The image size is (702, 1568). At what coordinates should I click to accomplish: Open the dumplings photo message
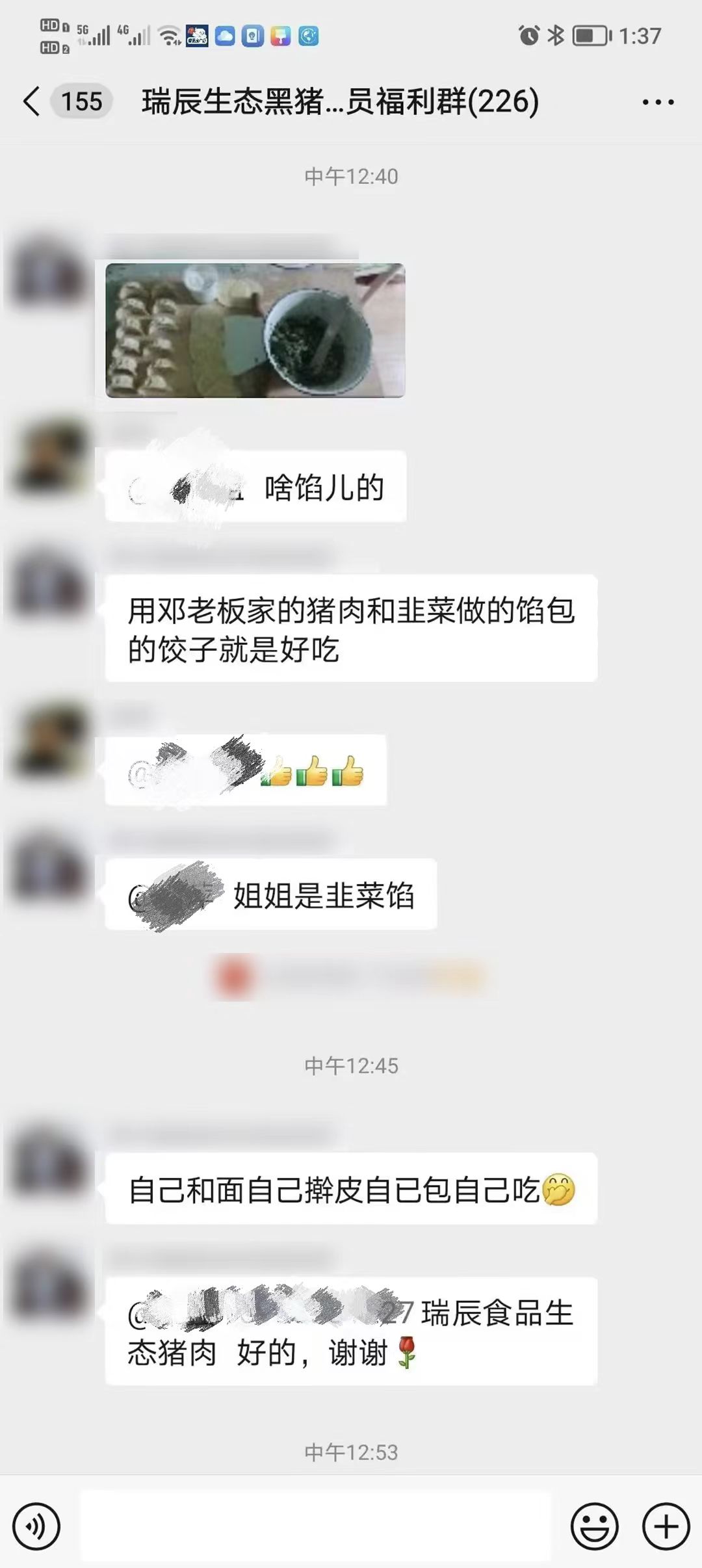pos(255,330)
